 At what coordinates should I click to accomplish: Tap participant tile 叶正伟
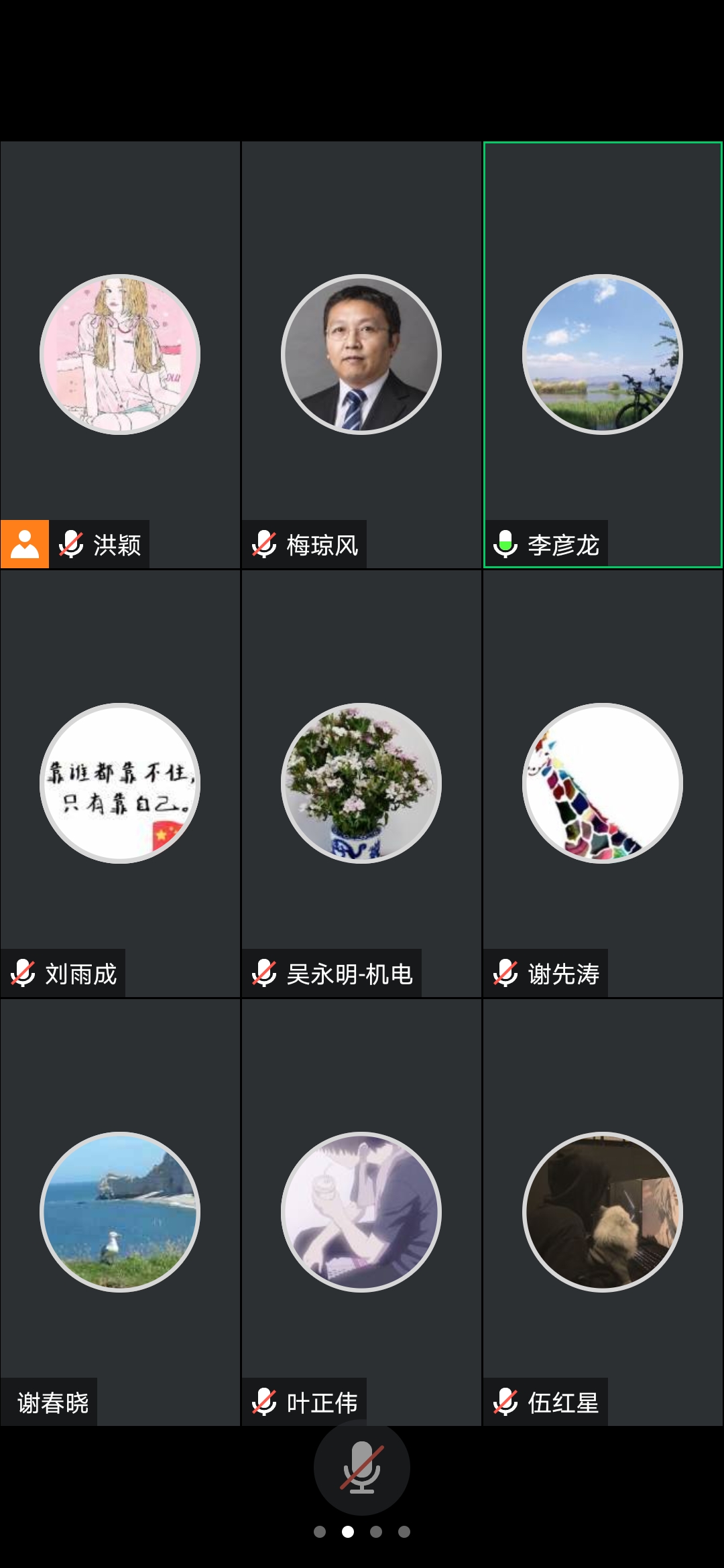pos(361,1212)
